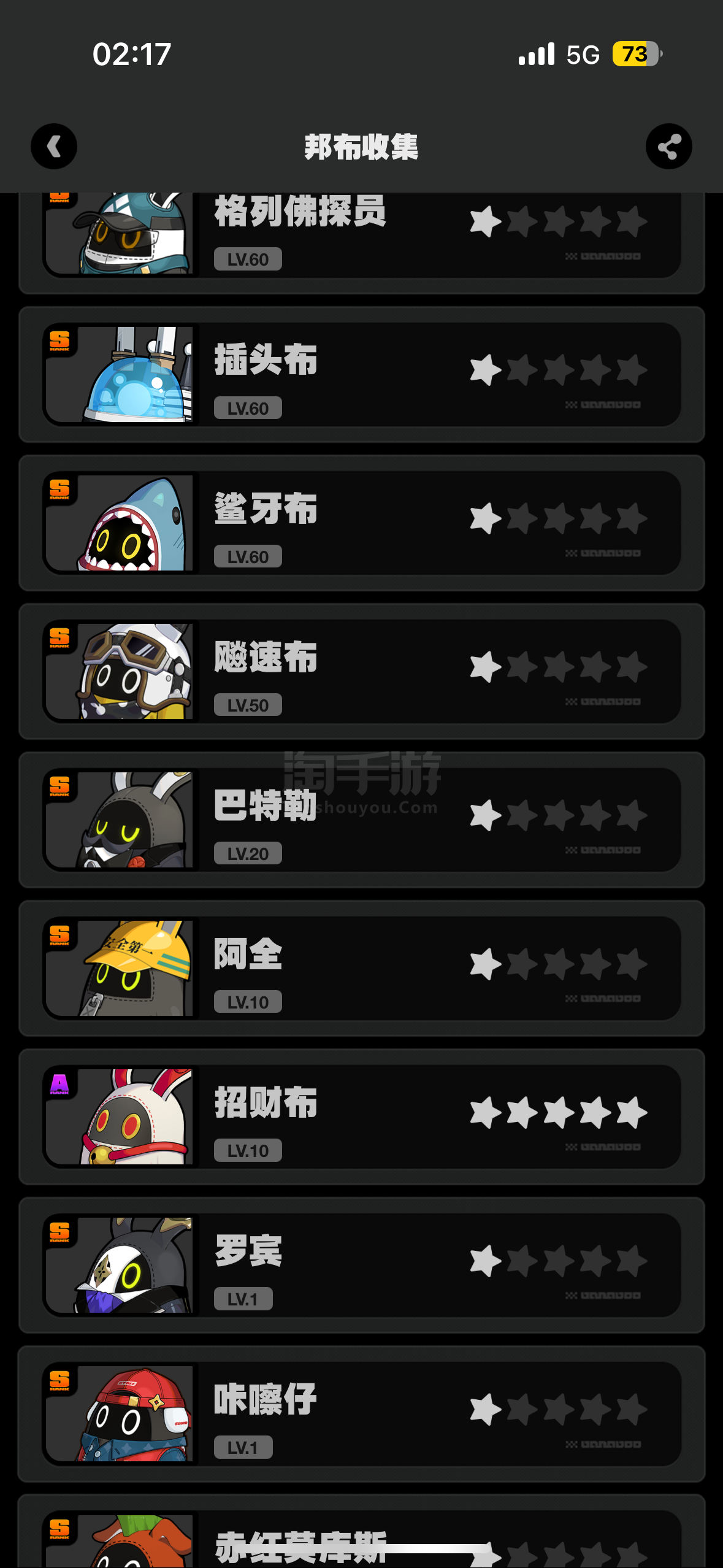Tap the 阿全 LV.10 card
Viewport: 723px width, 1568px height.
(x=361, y=969)
